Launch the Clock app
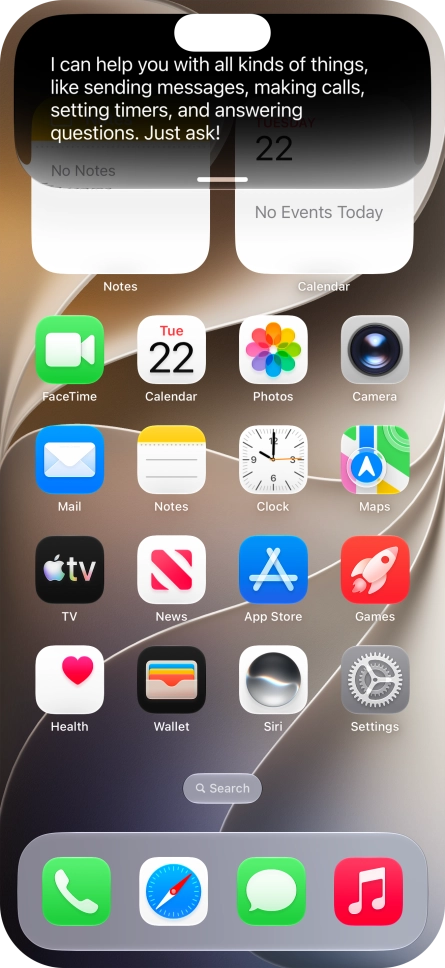The image size is (445, 968). coord(273,459)
